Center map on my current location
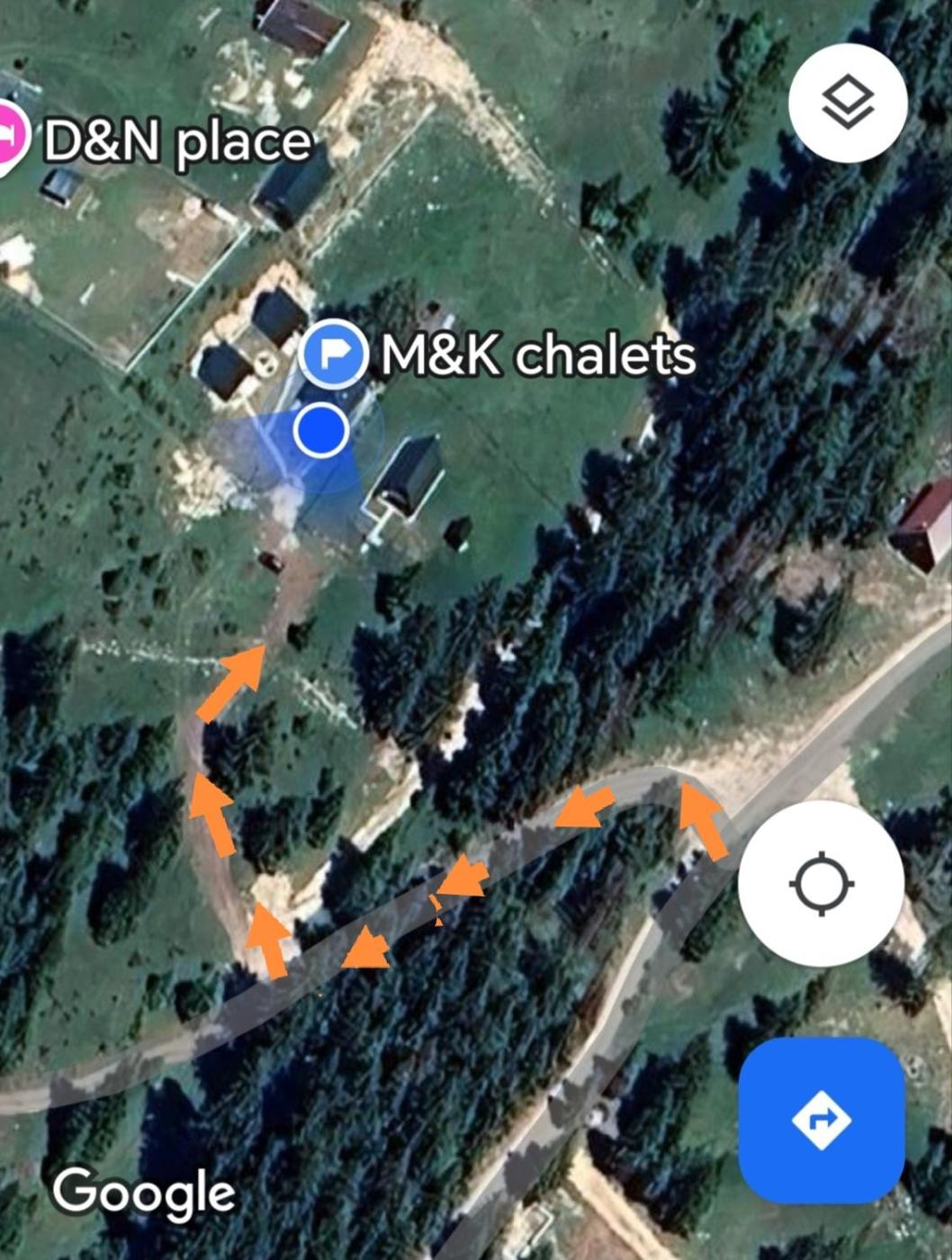952x1260 pixels. 821,883
